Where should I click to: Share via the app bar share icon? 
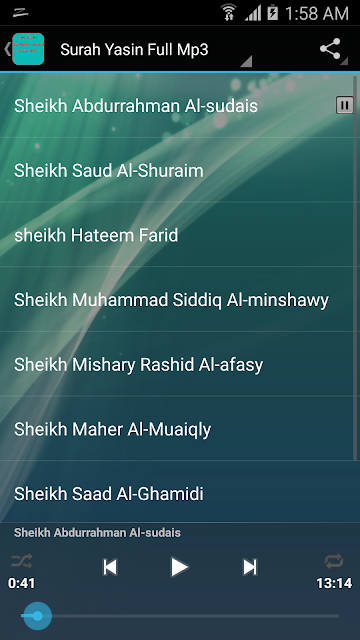331,49
